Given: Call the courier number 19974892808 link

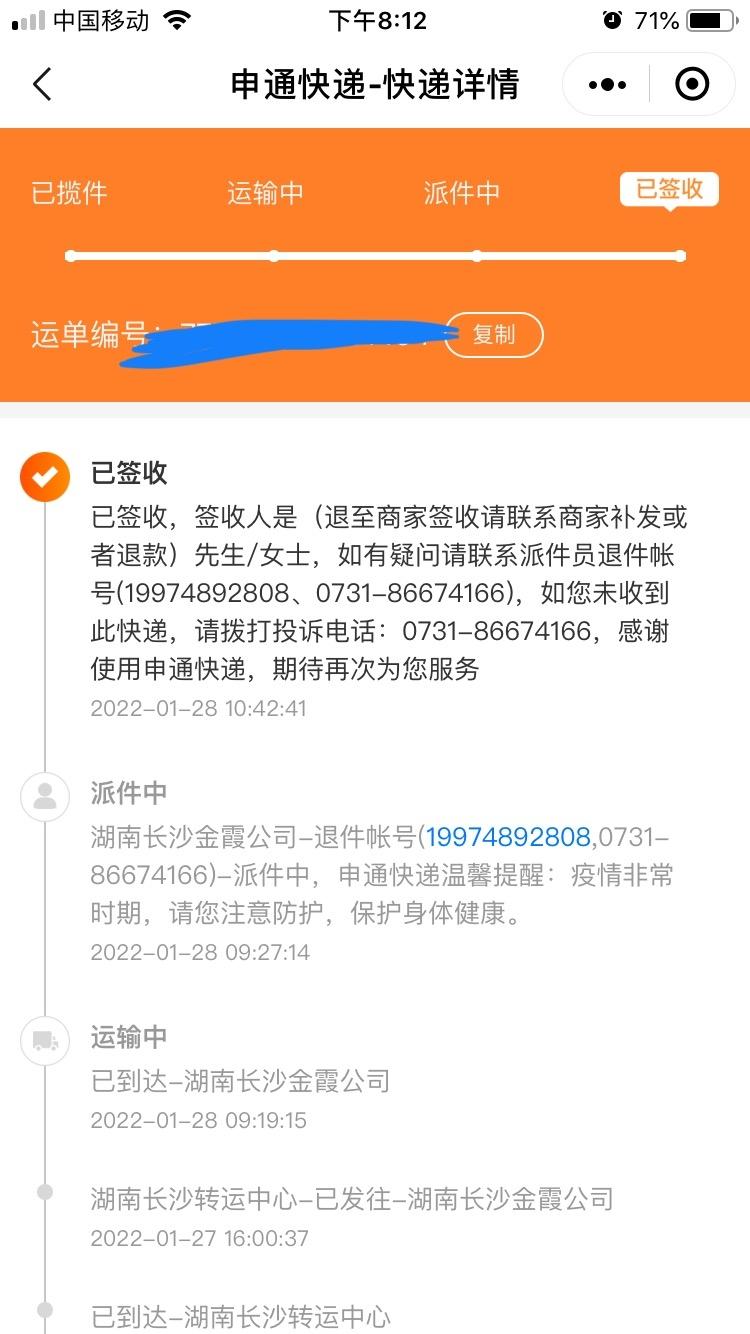Looking at the screenshot, I should pos(508,837).
